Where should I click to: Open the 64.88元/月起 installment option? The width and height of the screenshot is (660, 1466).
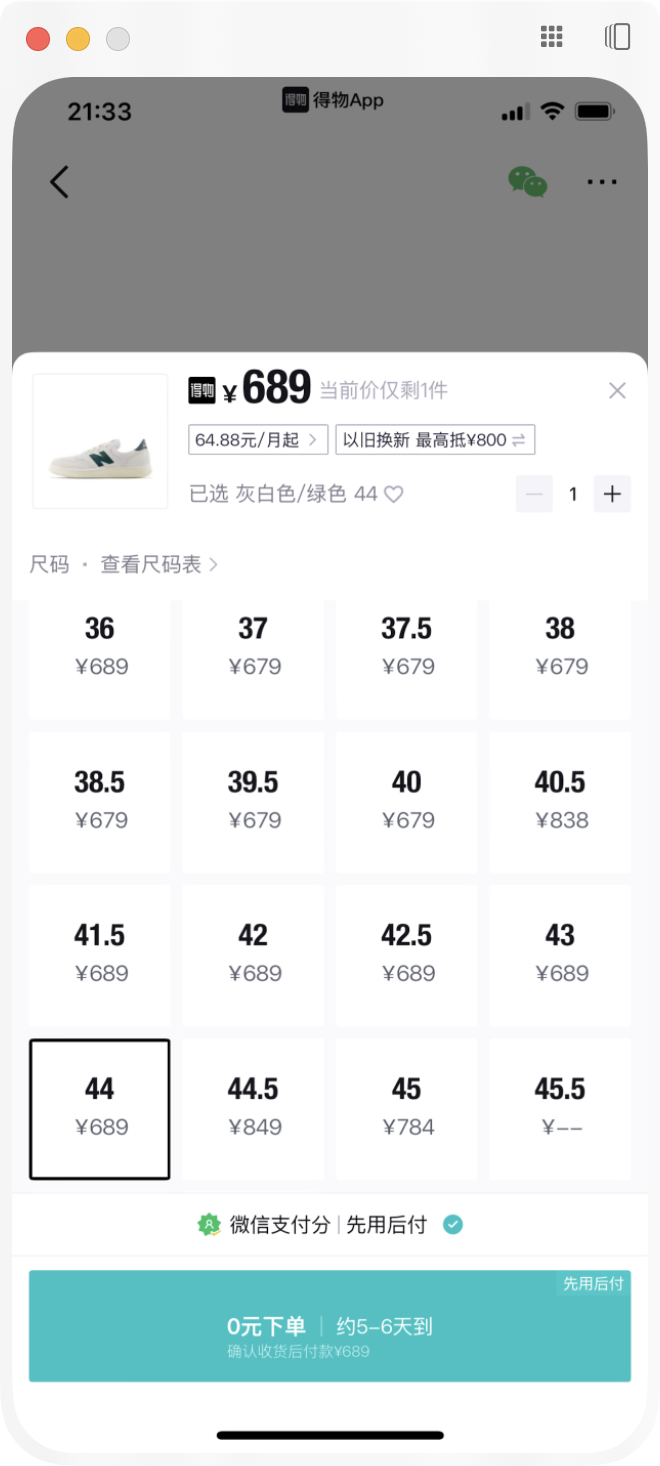[258, 440]
